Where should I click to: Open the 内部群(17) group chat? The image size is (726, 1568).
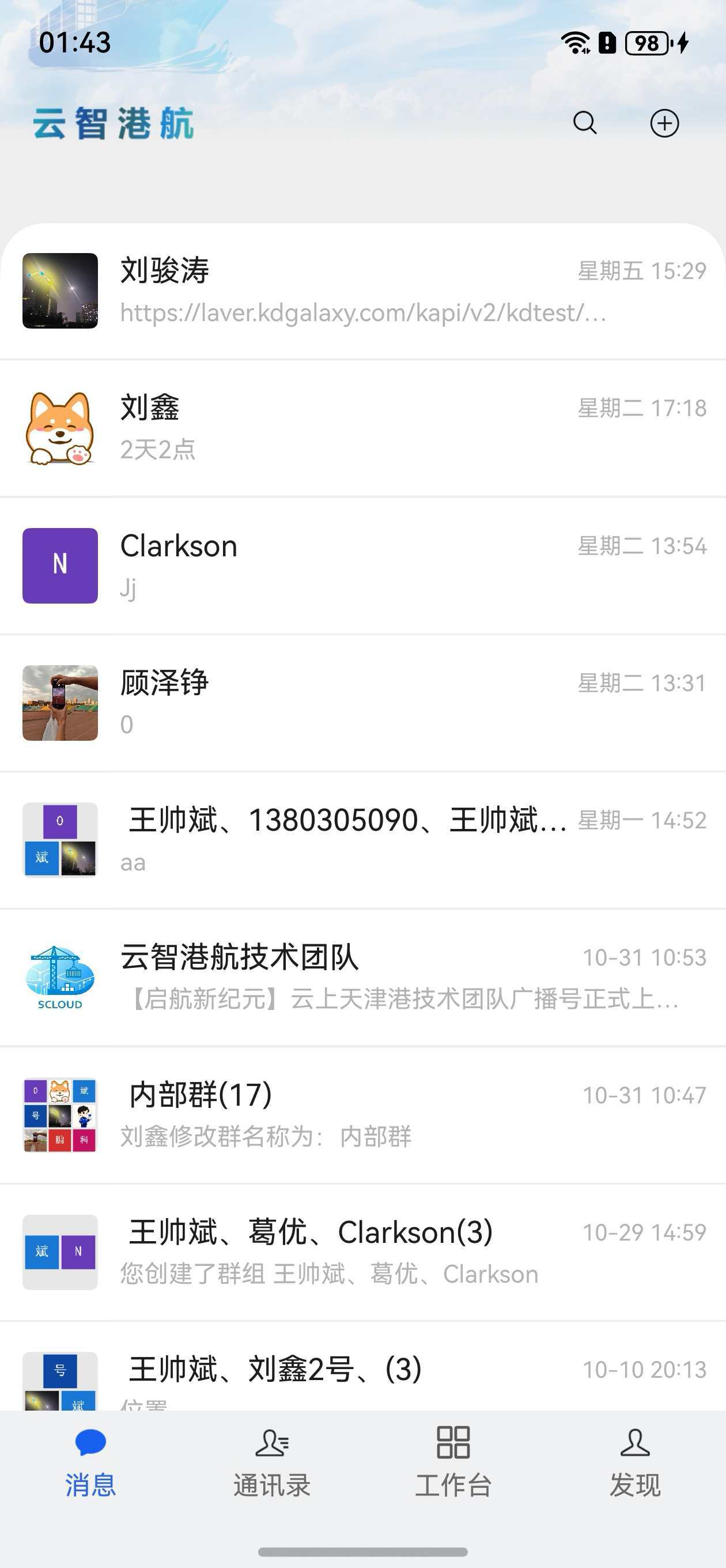(362, 1115)
